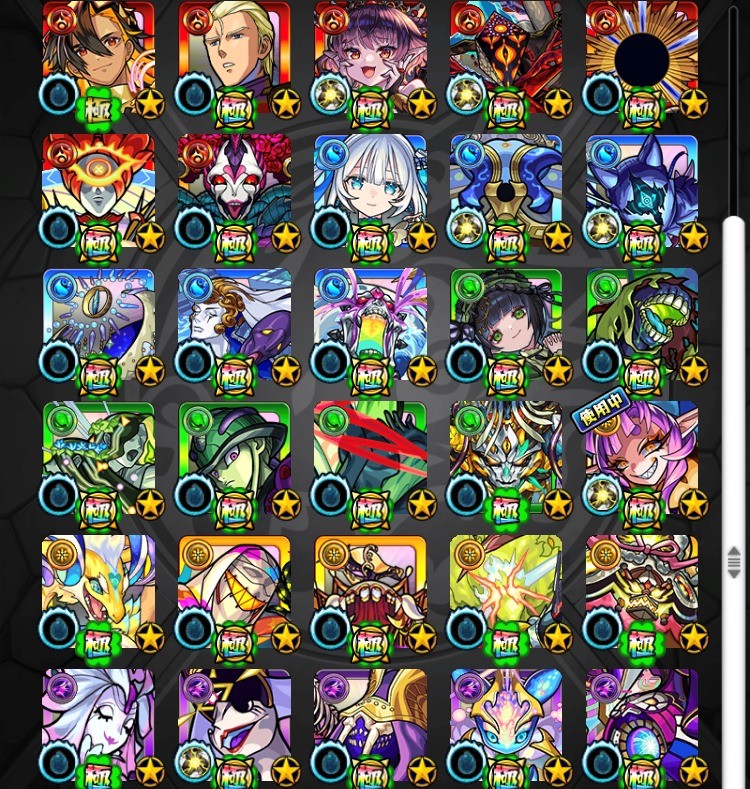Tap the black sun with golden rays
750x789 pixels.
click(641, 55)
